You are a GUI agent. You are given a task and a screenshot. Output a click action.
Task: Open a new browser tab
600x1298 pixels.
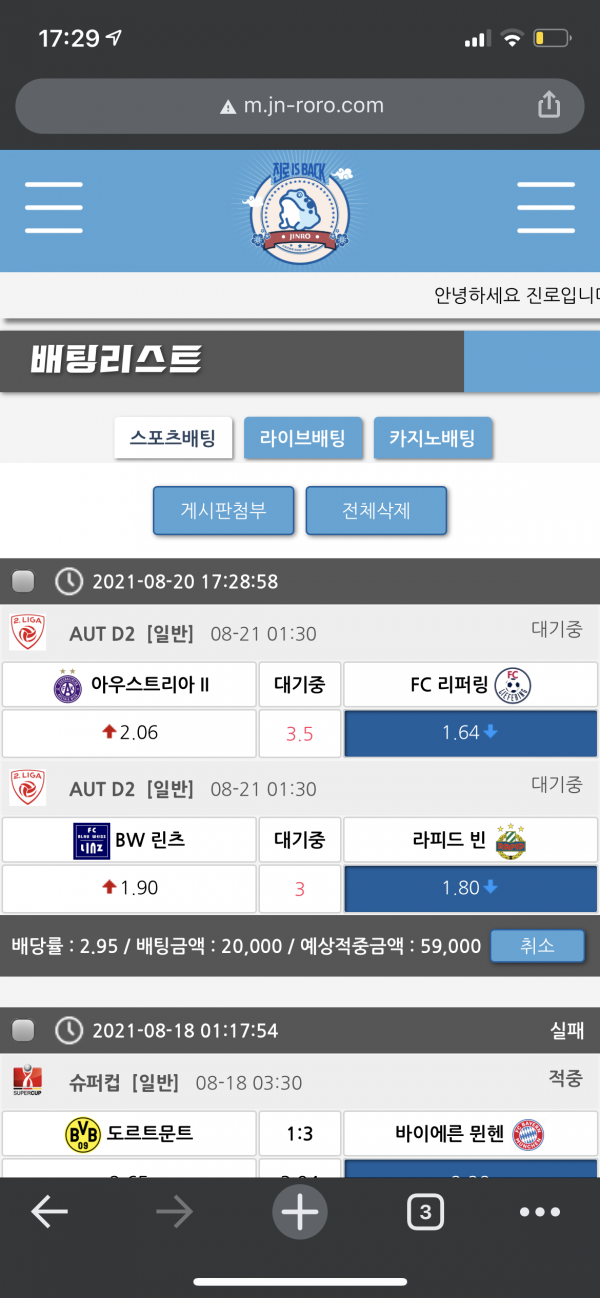299,1212
